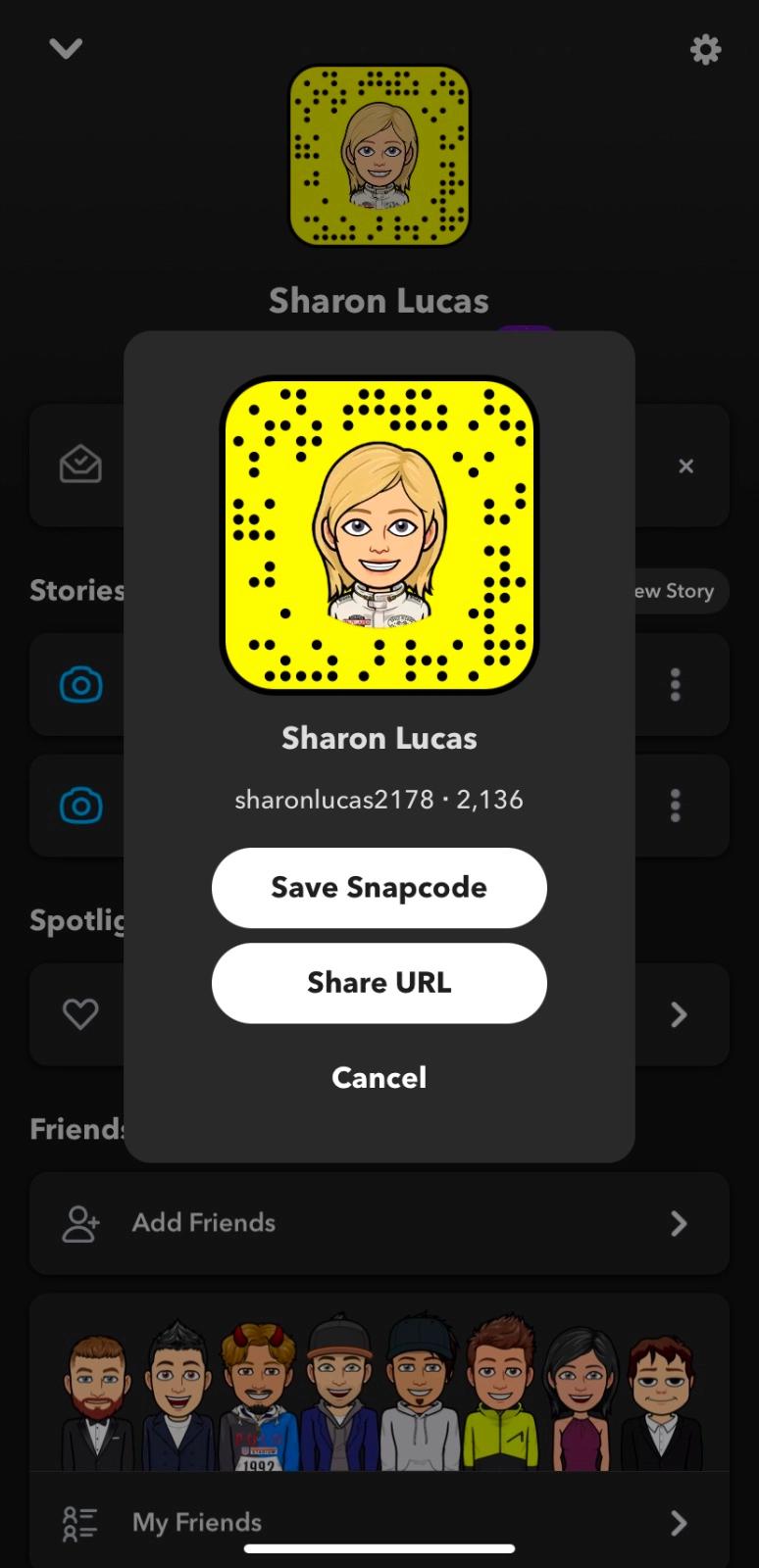This screenshot has width=759, height=1568.
Task: Share the profile URL
Action: [x=379, y=982]
